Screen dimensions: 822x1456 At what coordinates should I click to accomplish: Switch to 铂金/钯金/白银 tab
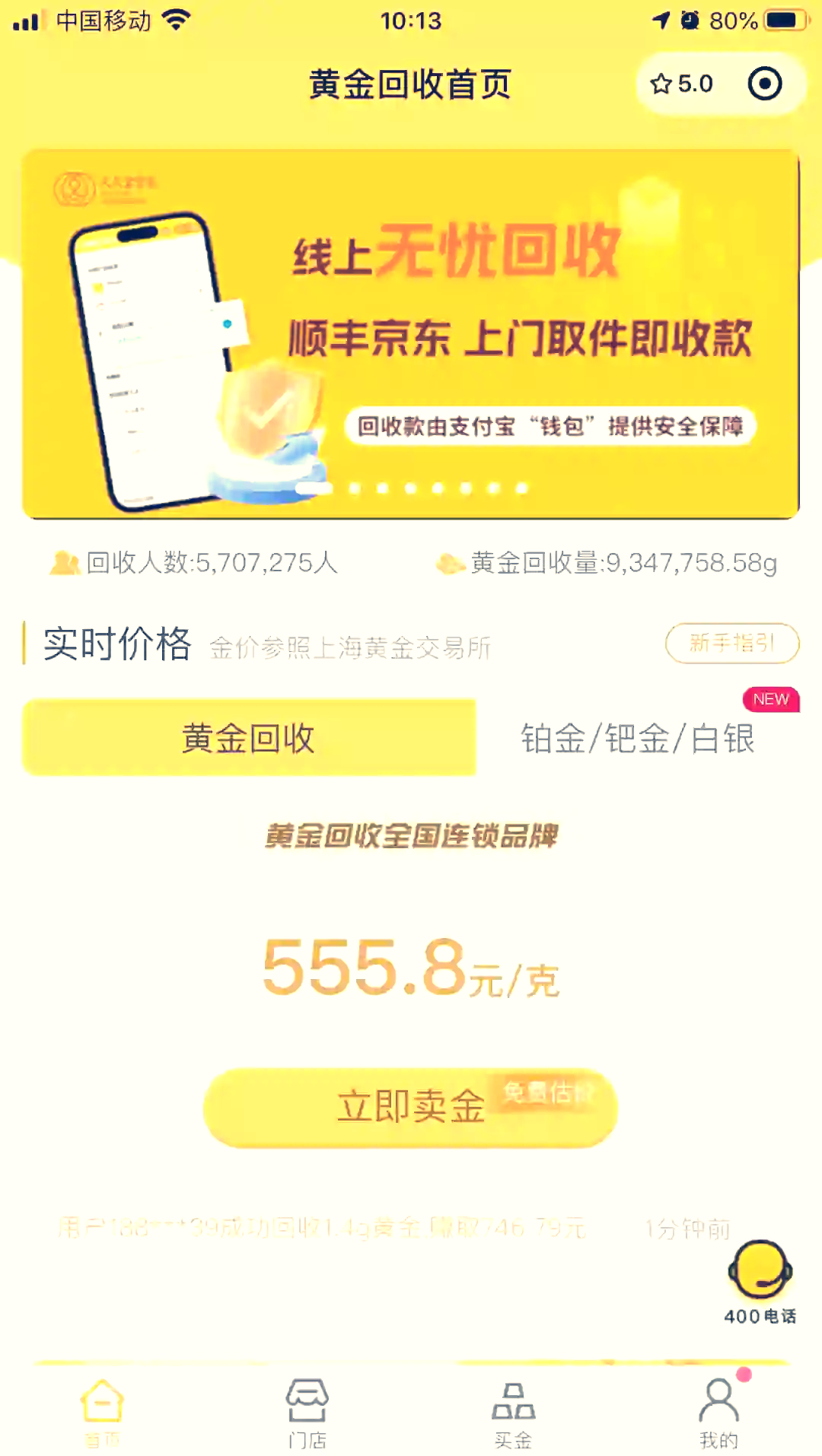[638, 738]
